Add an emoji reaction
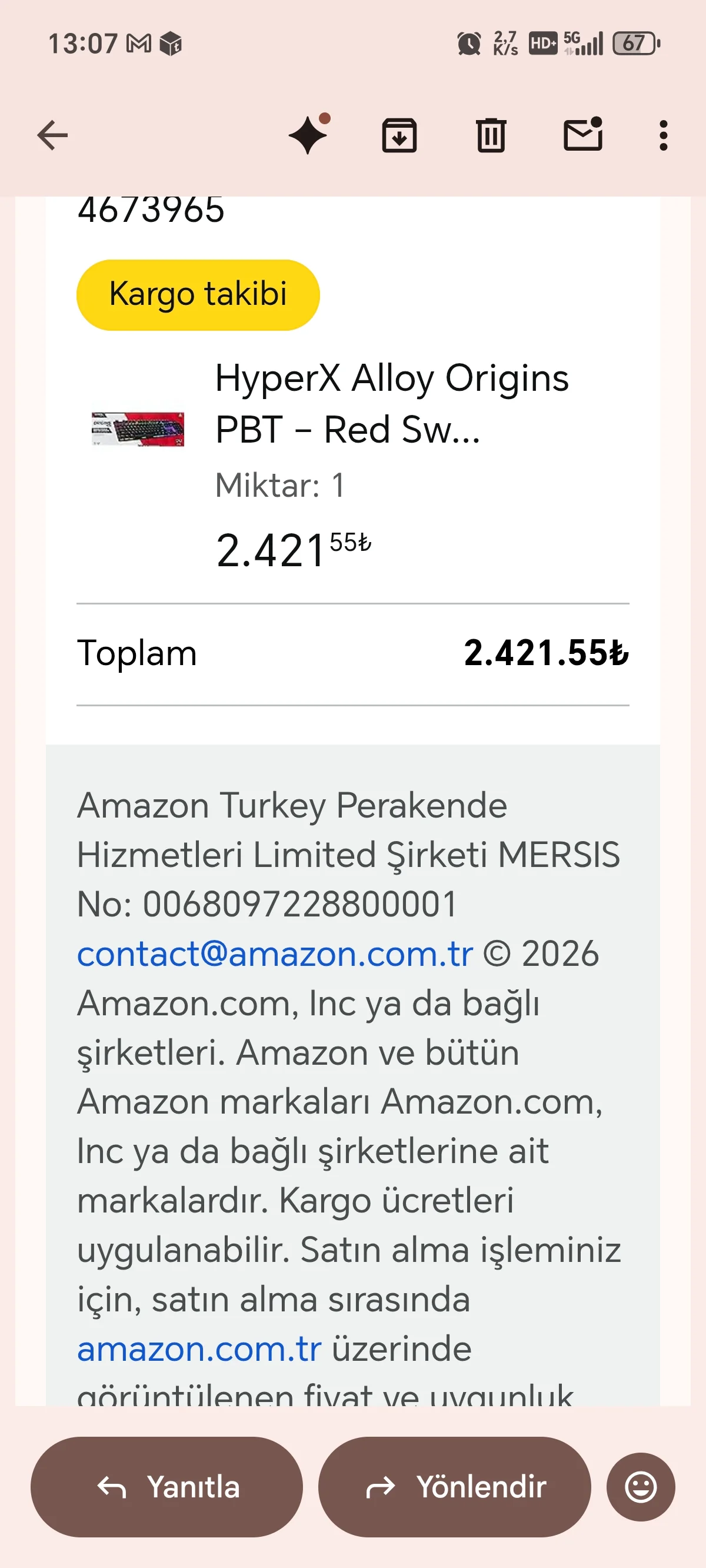 640,1487
